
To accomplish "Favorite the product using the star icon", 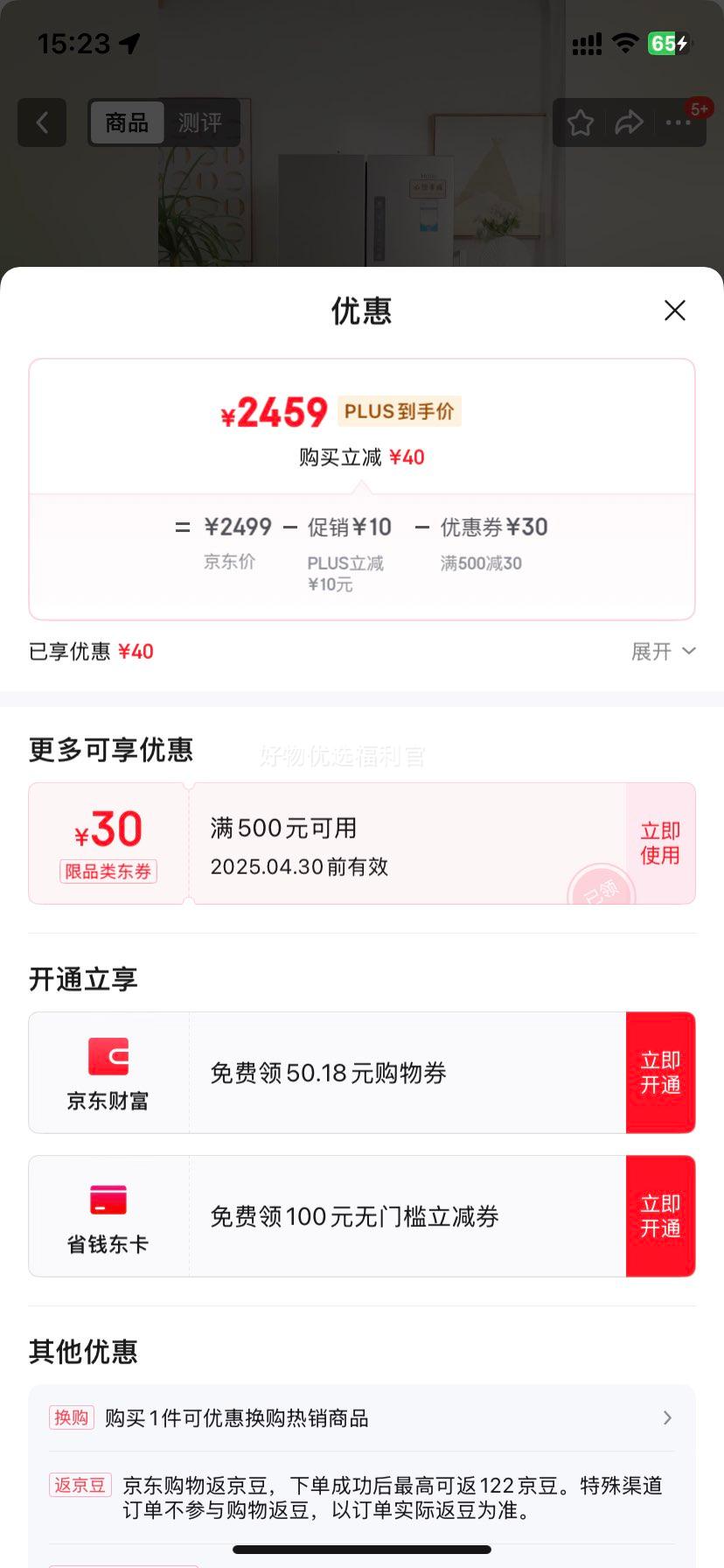I will (x=579, y=123).
